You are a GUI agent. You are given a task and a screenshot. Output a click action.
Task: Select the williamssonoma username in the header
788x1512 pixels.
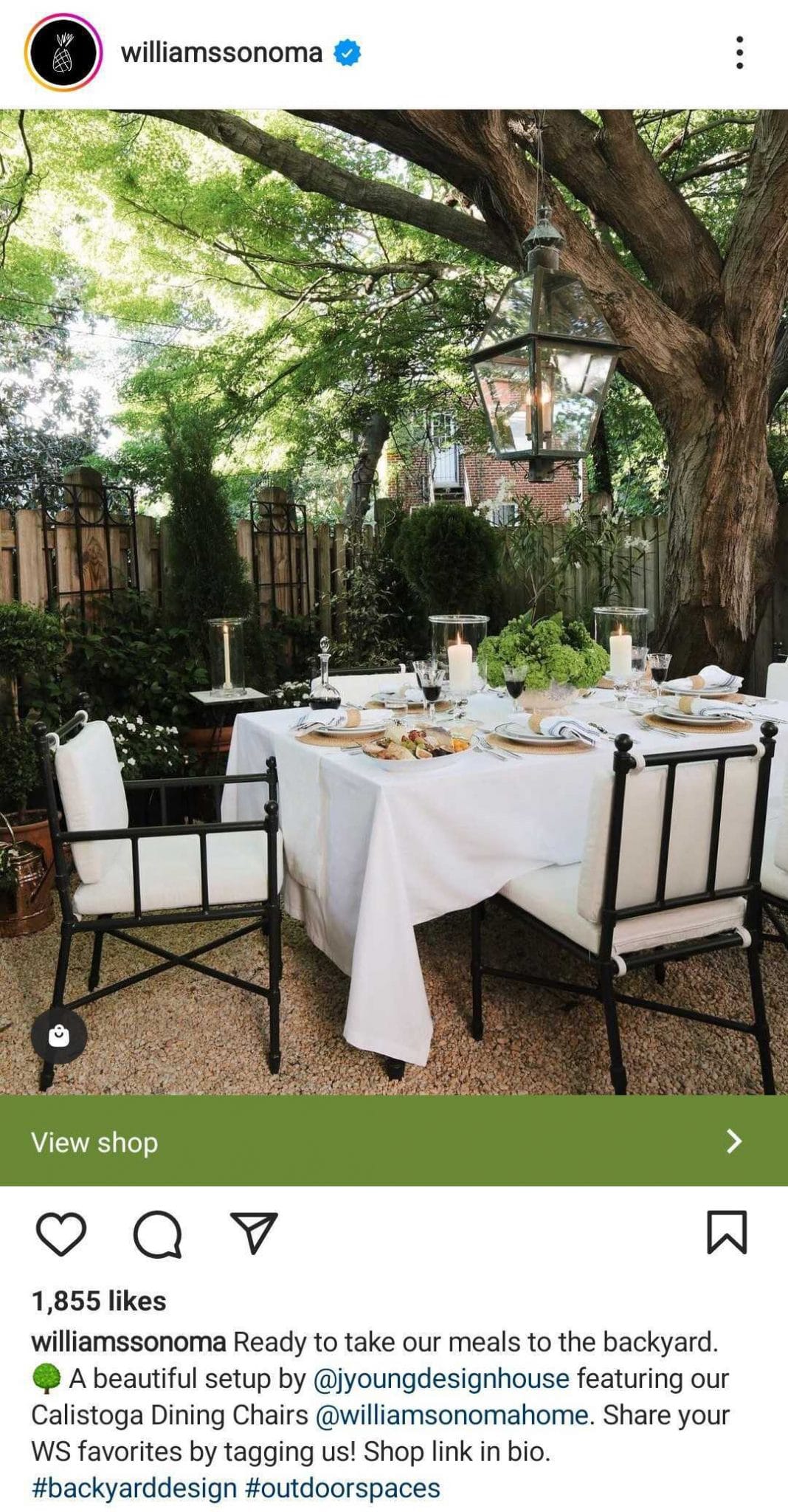218,52
